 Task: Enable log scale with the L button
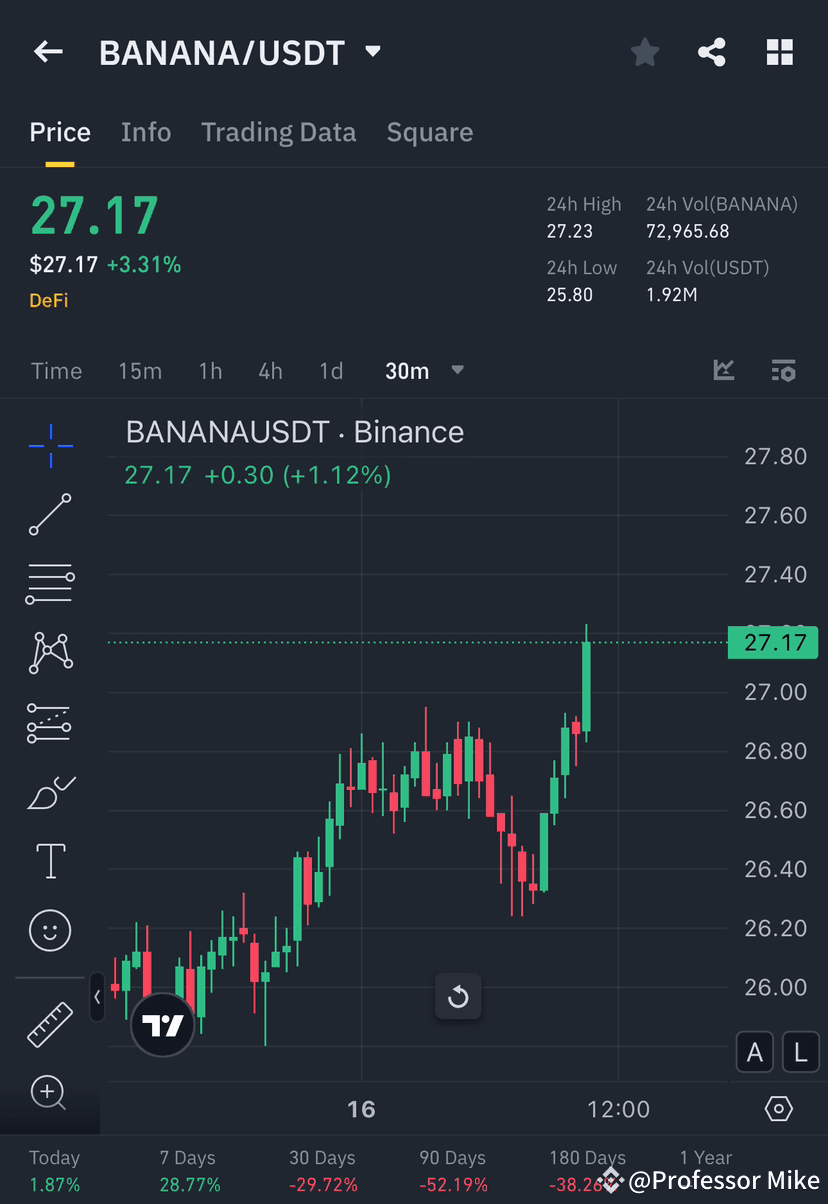[x=800, y=1051]
